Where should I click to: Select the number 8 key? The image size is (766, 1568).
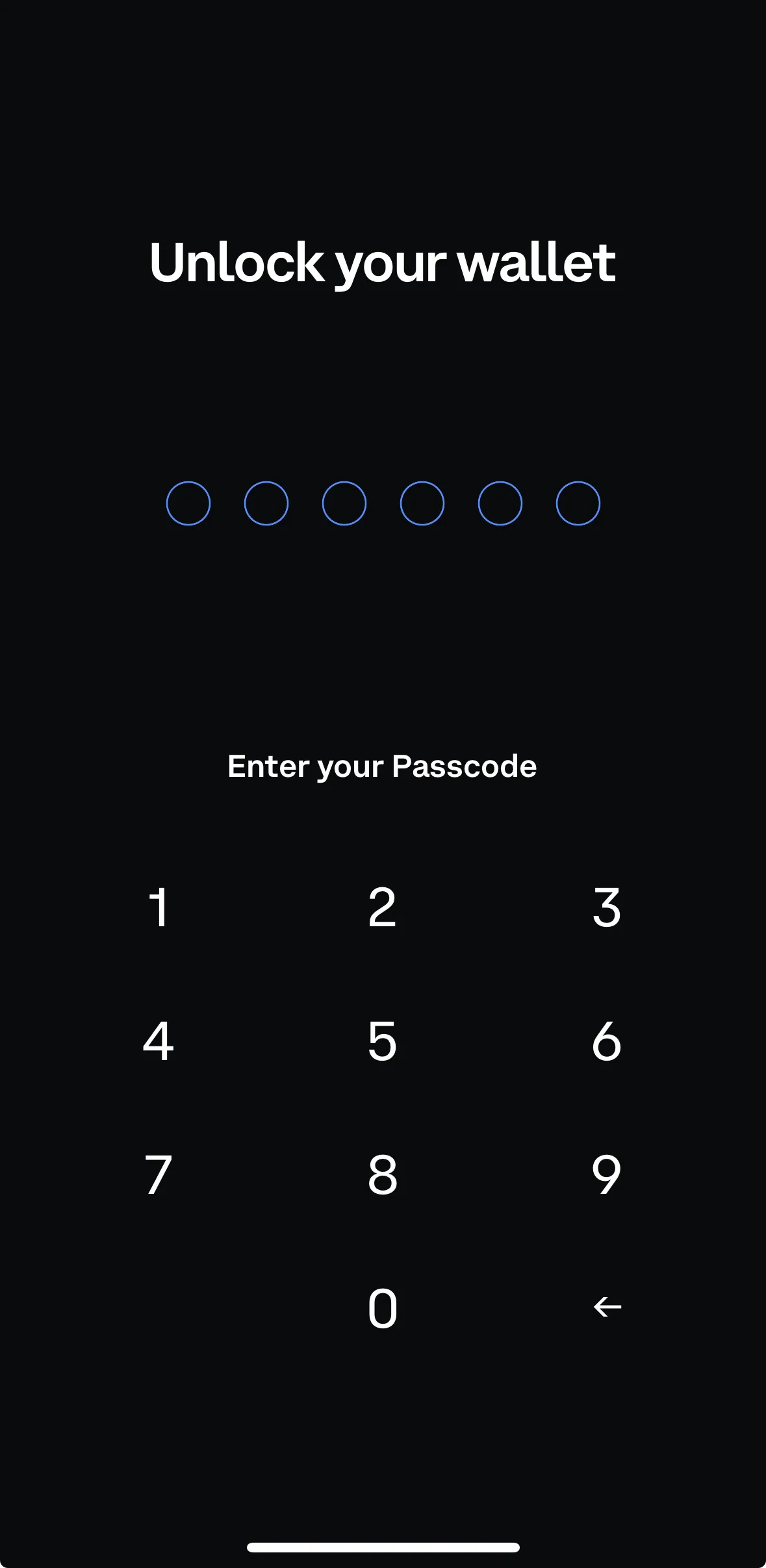[383, 1176]
